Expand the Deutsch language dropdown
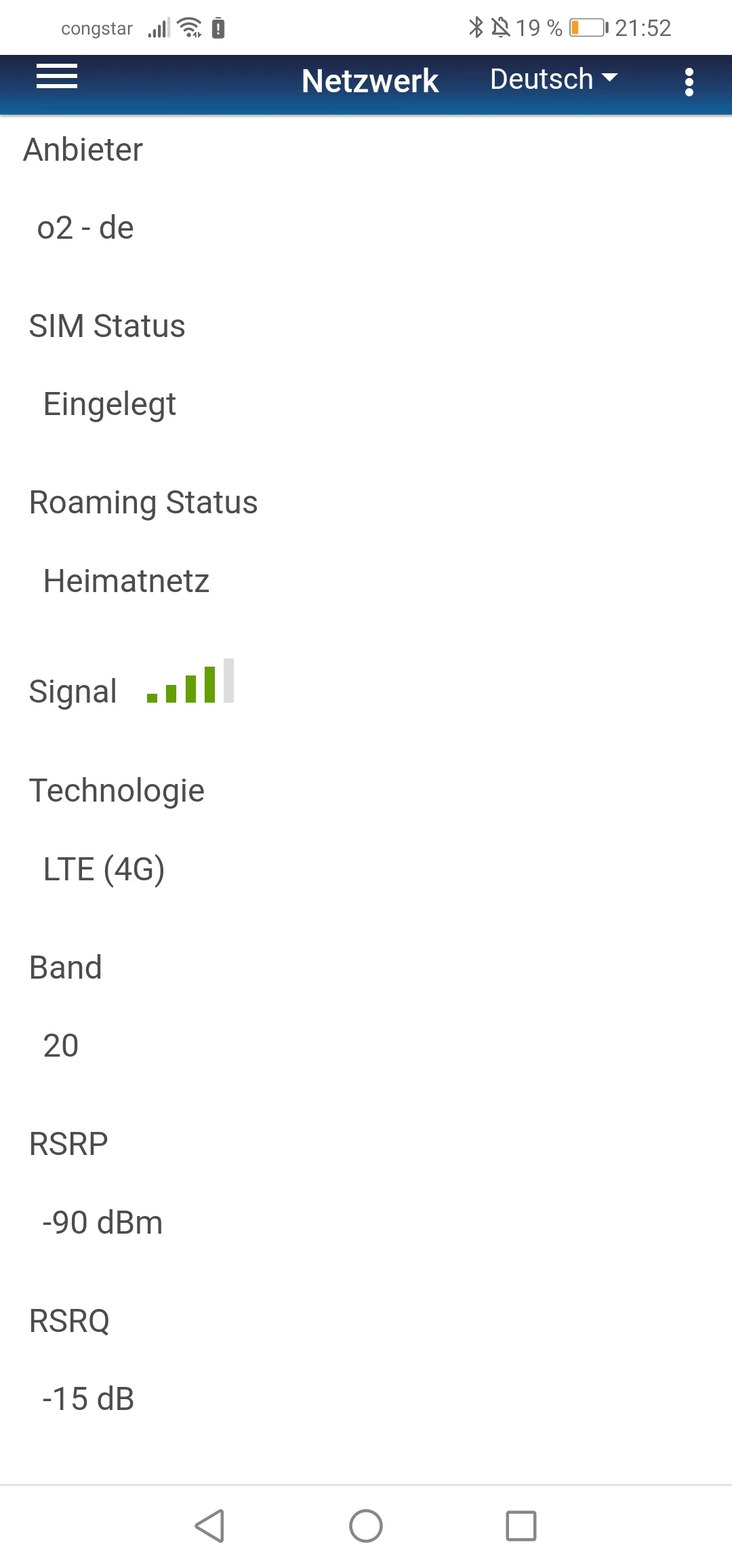 tap(553, 79)
